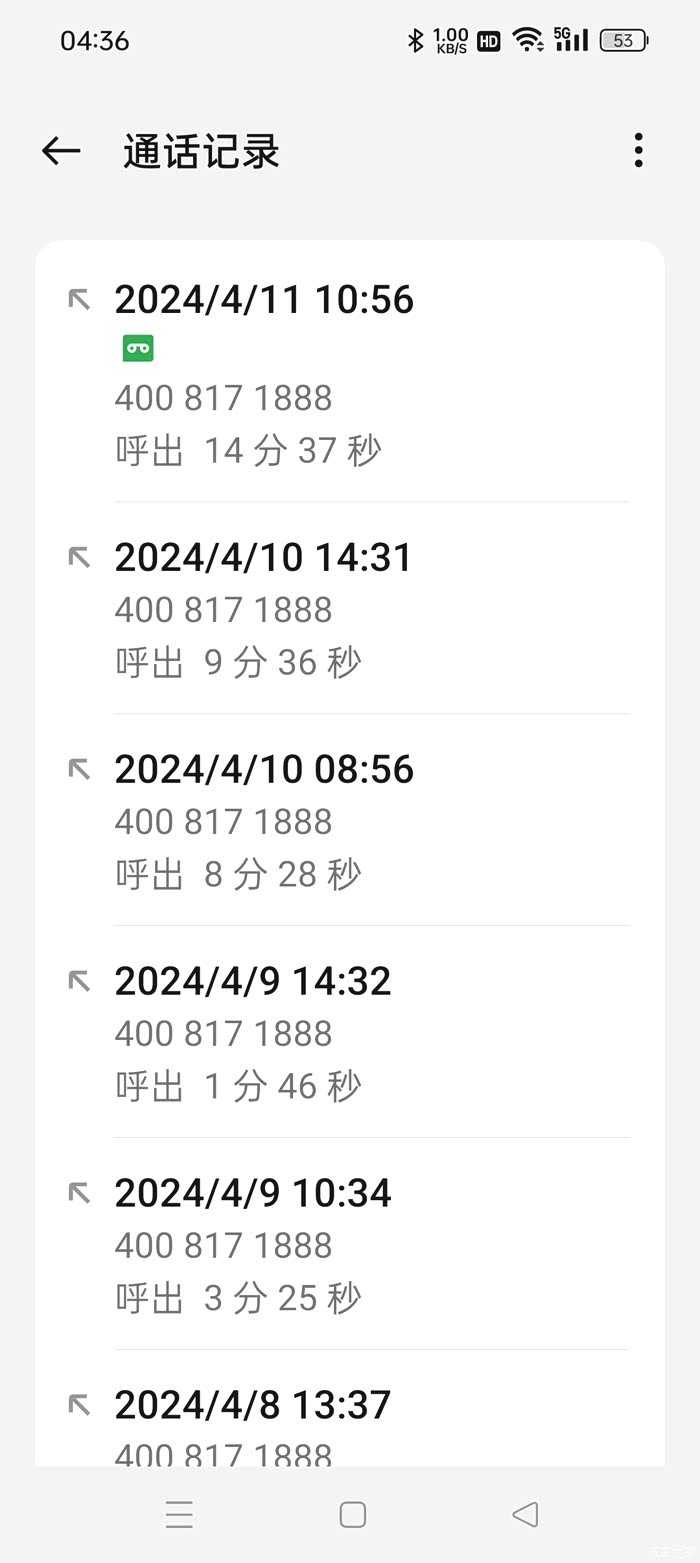The height and width of the screenshot is (1563, 700).
Task: Tap the system home button
Action: [352, 1514]
